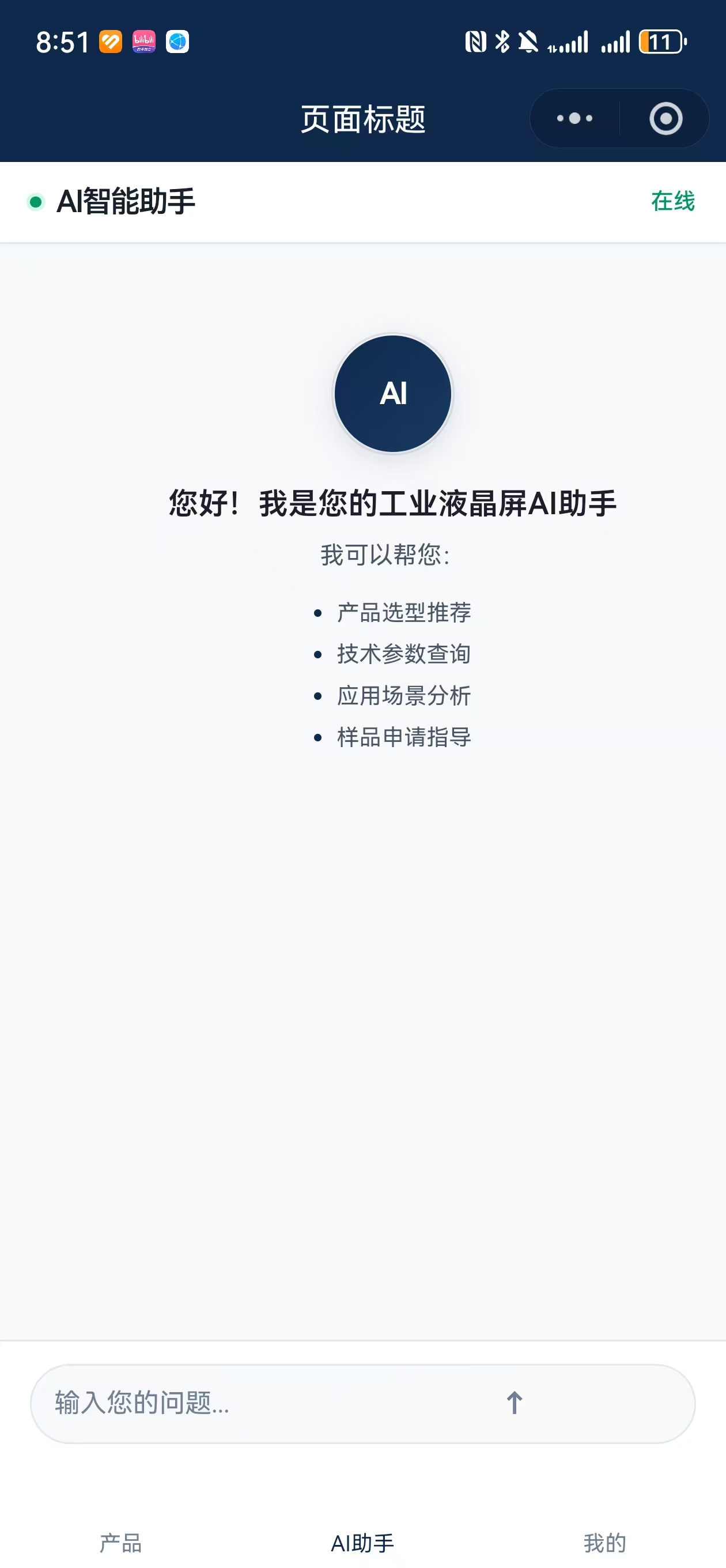Tap the 在线 status label
726x1568 pixels.
point(672,202)
